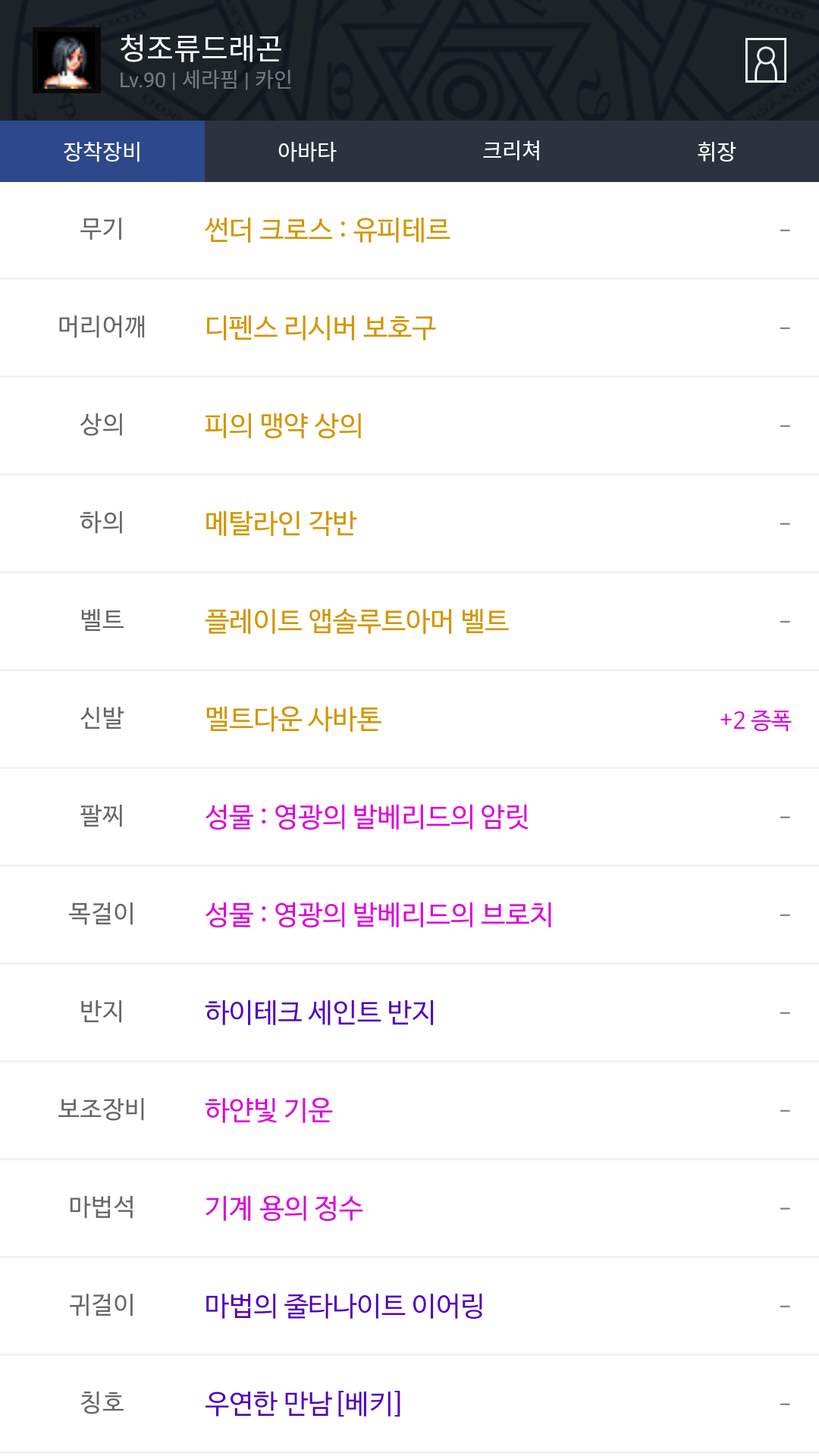Open 성물 : 영광의 발베리드의 브로치
Screen dimensions: 819x1456
pos(378,915)
